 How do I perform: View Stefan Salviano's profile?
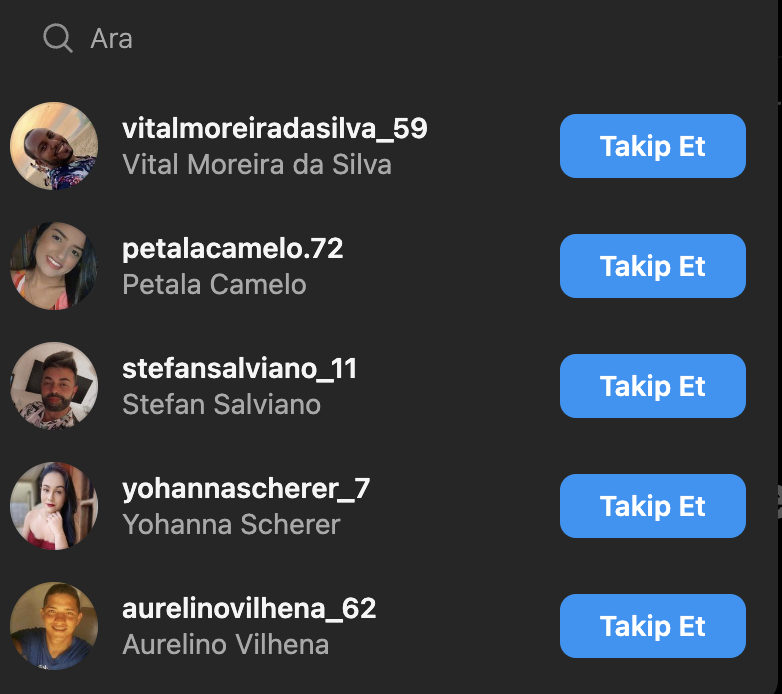pyautogui.click(x=239, y=369)
